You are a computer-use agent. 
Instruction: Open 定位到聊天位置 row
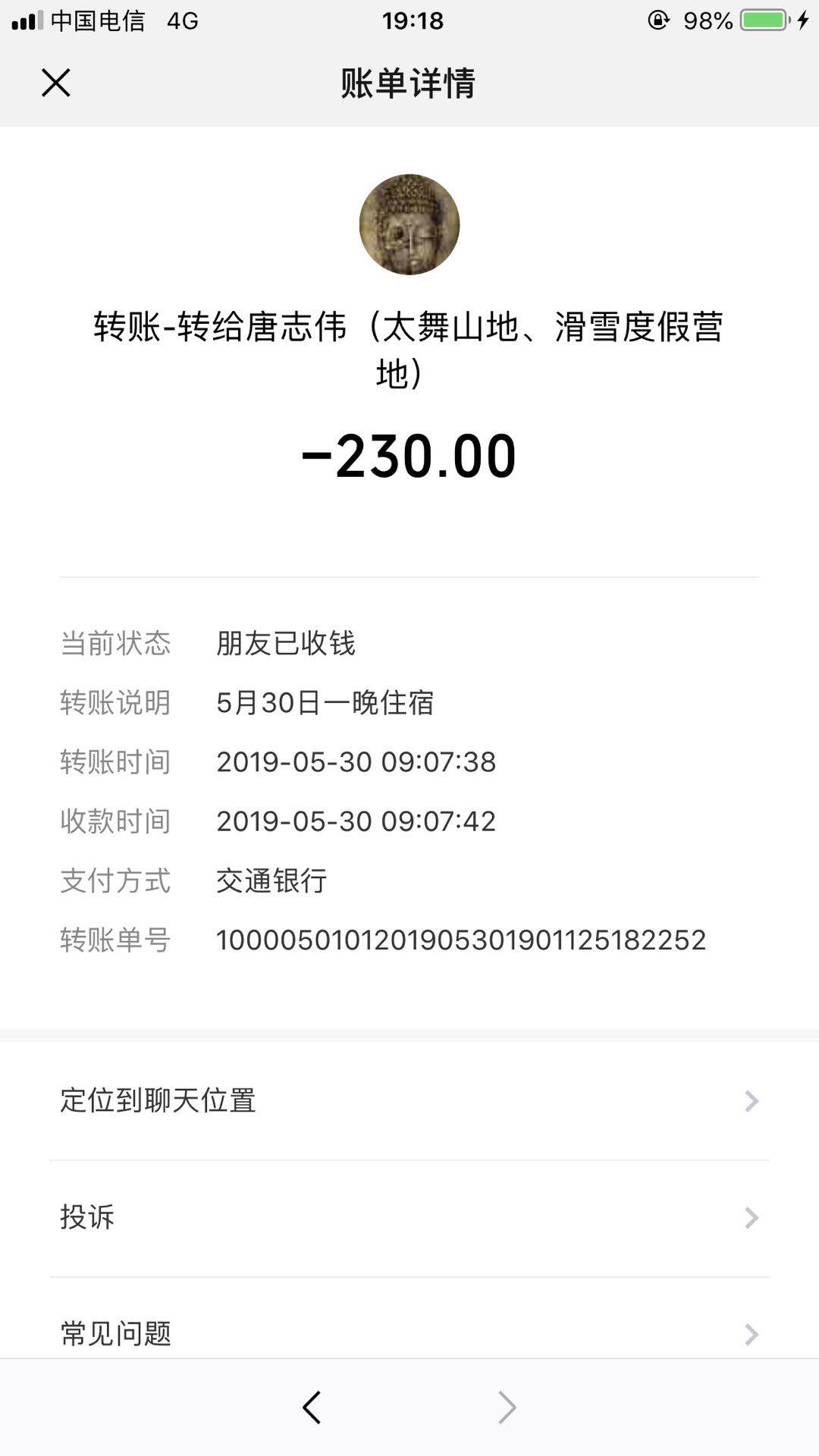pyautogui.click(x=409, y=1100)
